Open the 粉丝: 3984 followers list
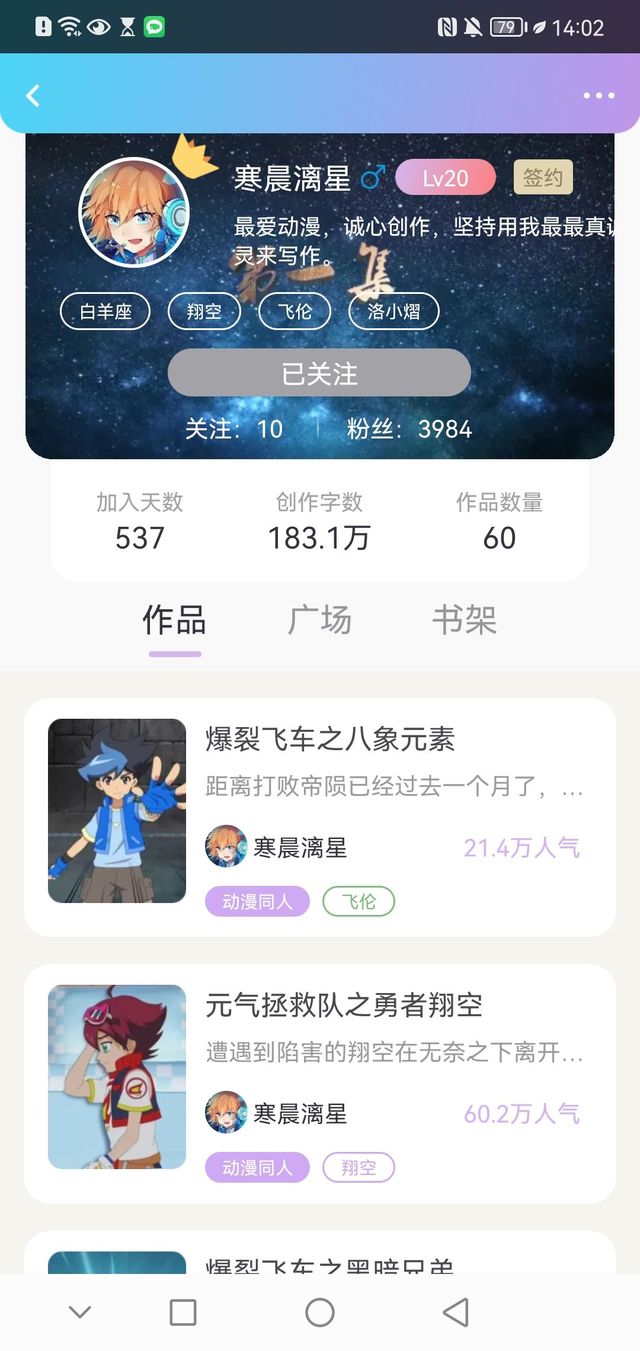The width and height of the screenshot is (640, 1351). (409, 429)
